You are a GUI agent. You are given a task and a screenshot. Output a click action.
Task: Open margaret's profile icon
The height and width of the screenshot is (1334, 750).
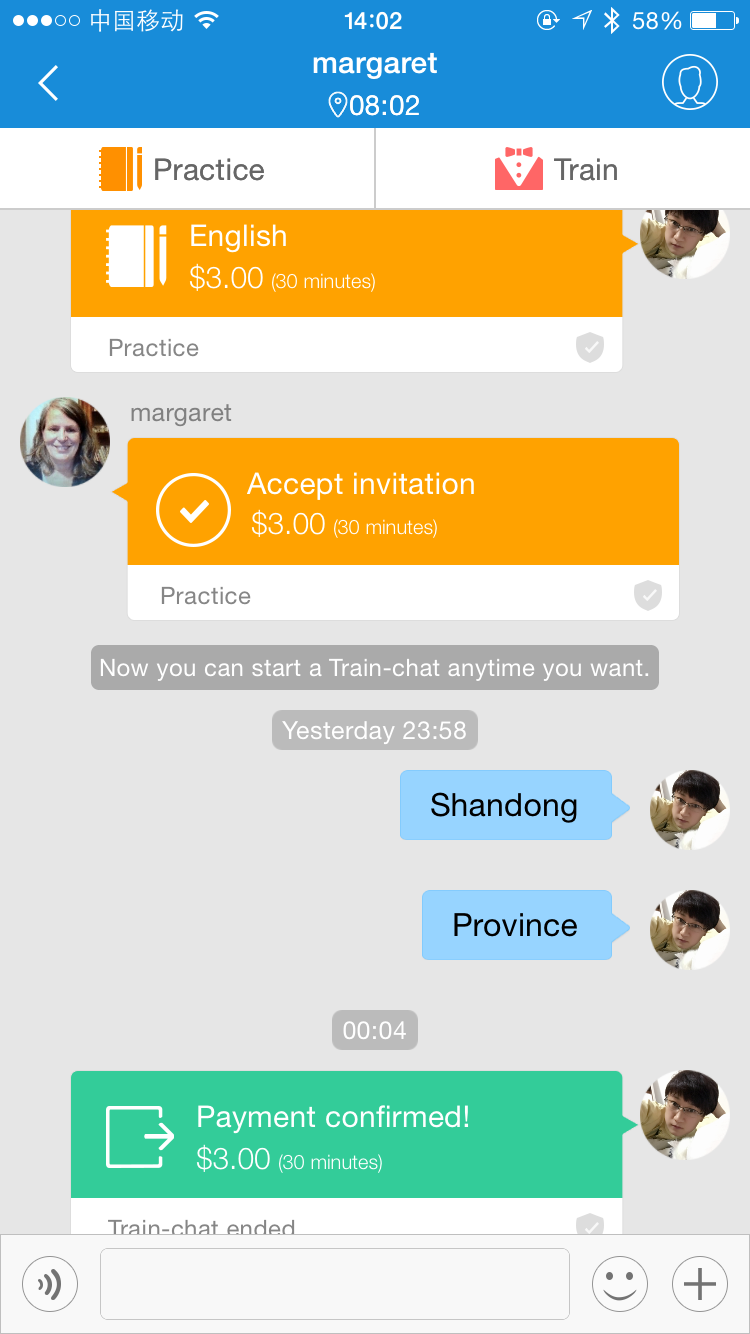tap(689, 83)
